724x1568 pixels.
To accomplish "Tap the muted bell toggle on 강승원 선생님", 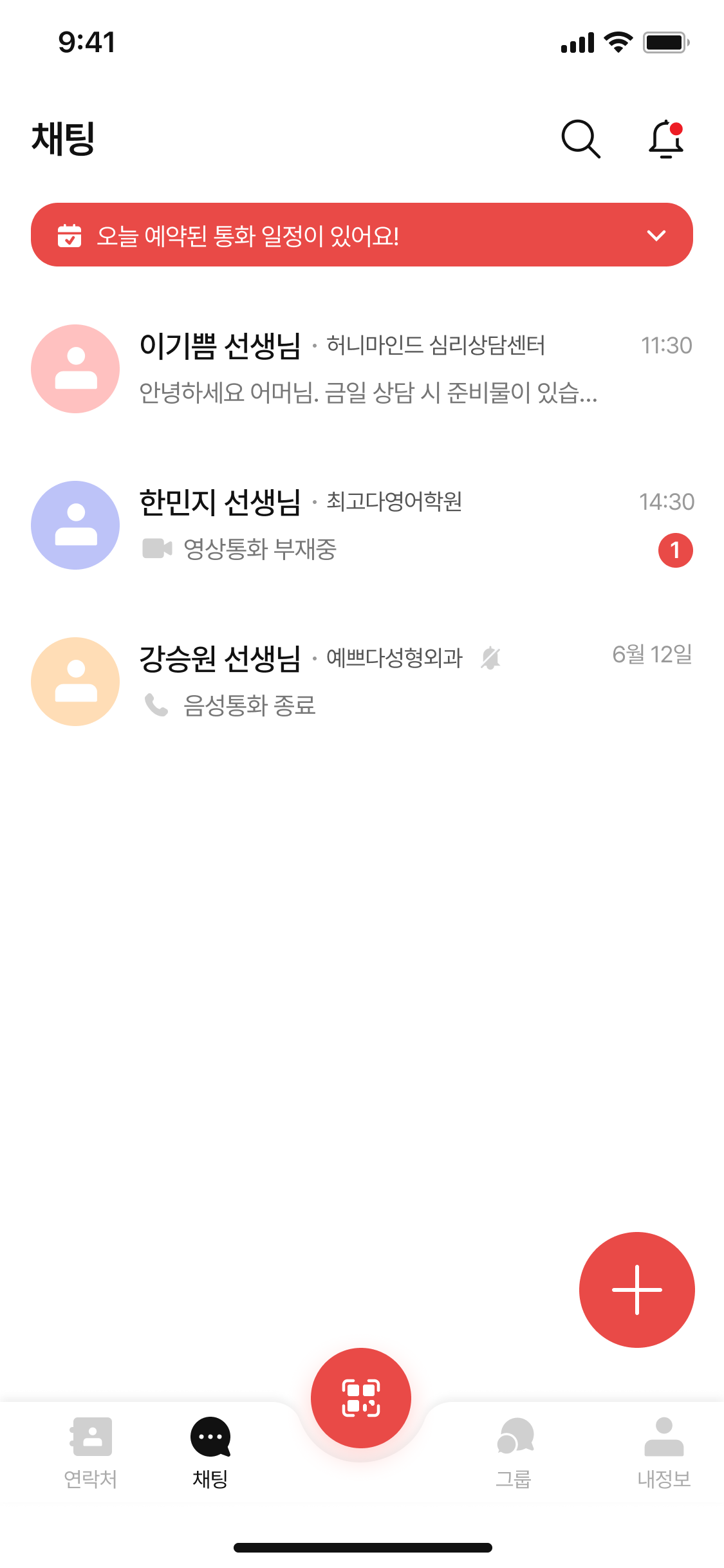I will click(491, 658).
